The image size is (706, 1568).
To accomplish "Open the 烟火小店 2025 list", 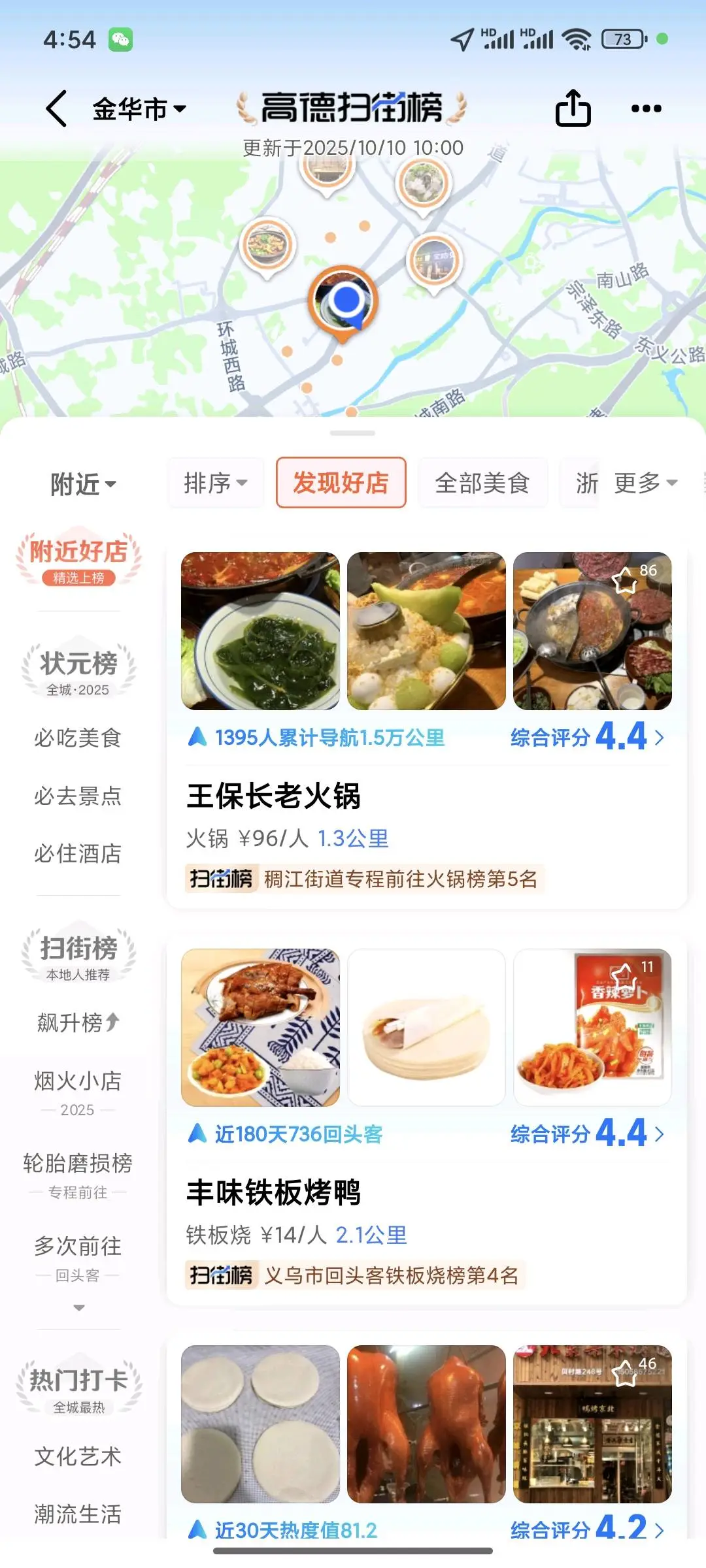I will click(x=78, y=1091).
